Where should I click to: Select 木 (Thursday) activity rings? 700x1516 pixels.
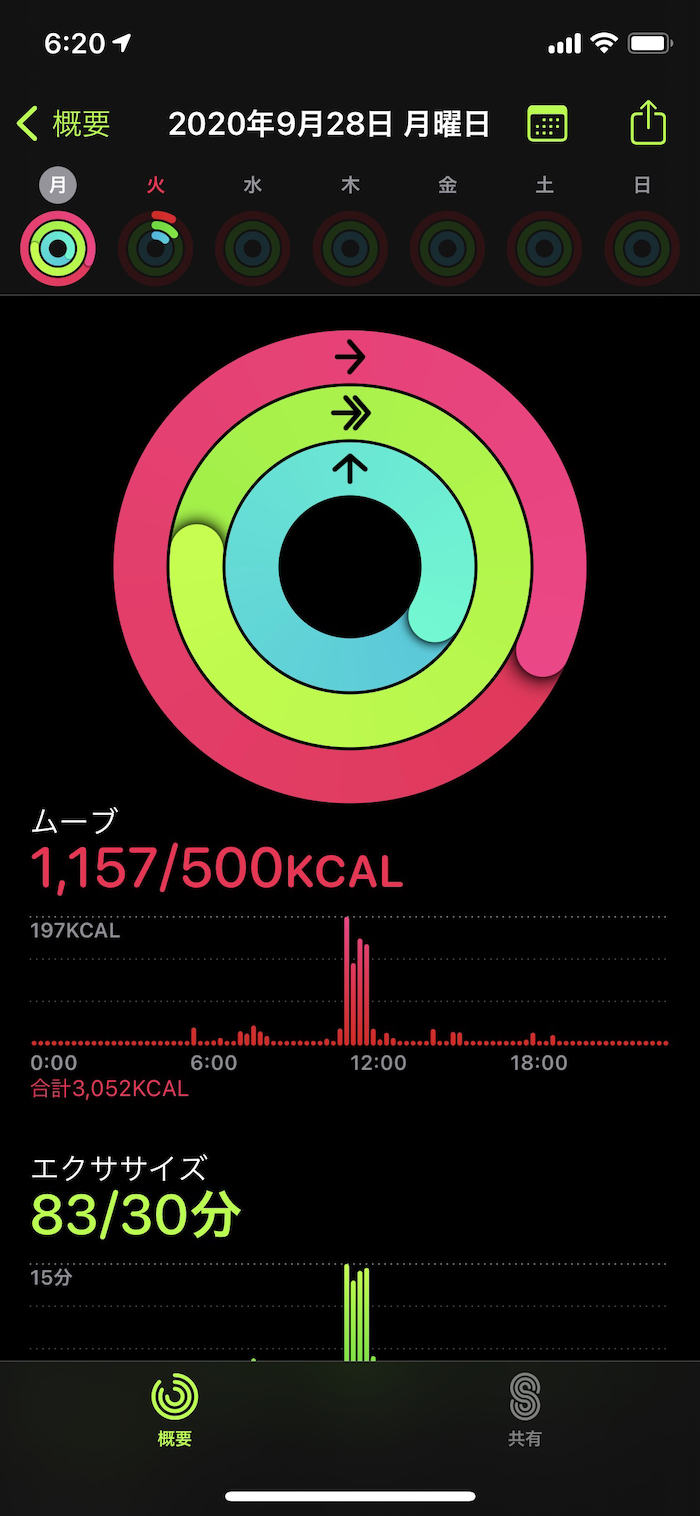(x=350, y=247)
